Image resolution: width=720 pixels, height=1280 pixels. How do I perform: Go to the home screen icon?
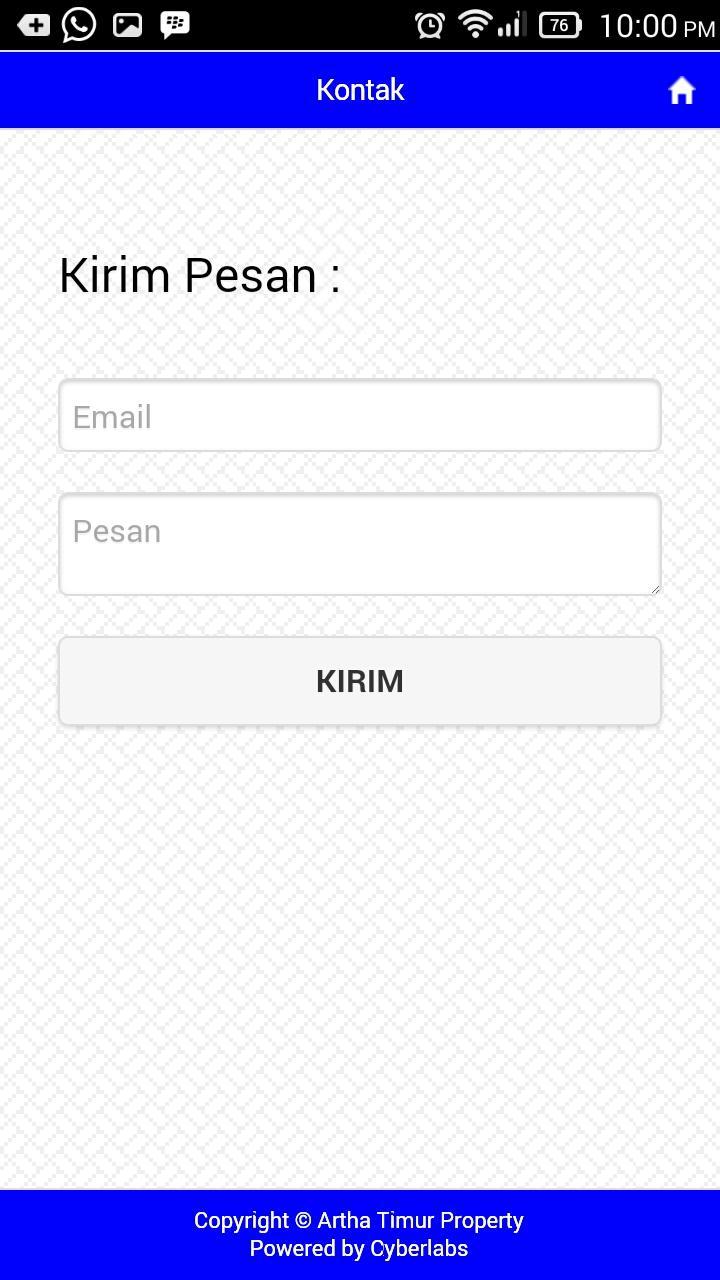click(681, 91)
